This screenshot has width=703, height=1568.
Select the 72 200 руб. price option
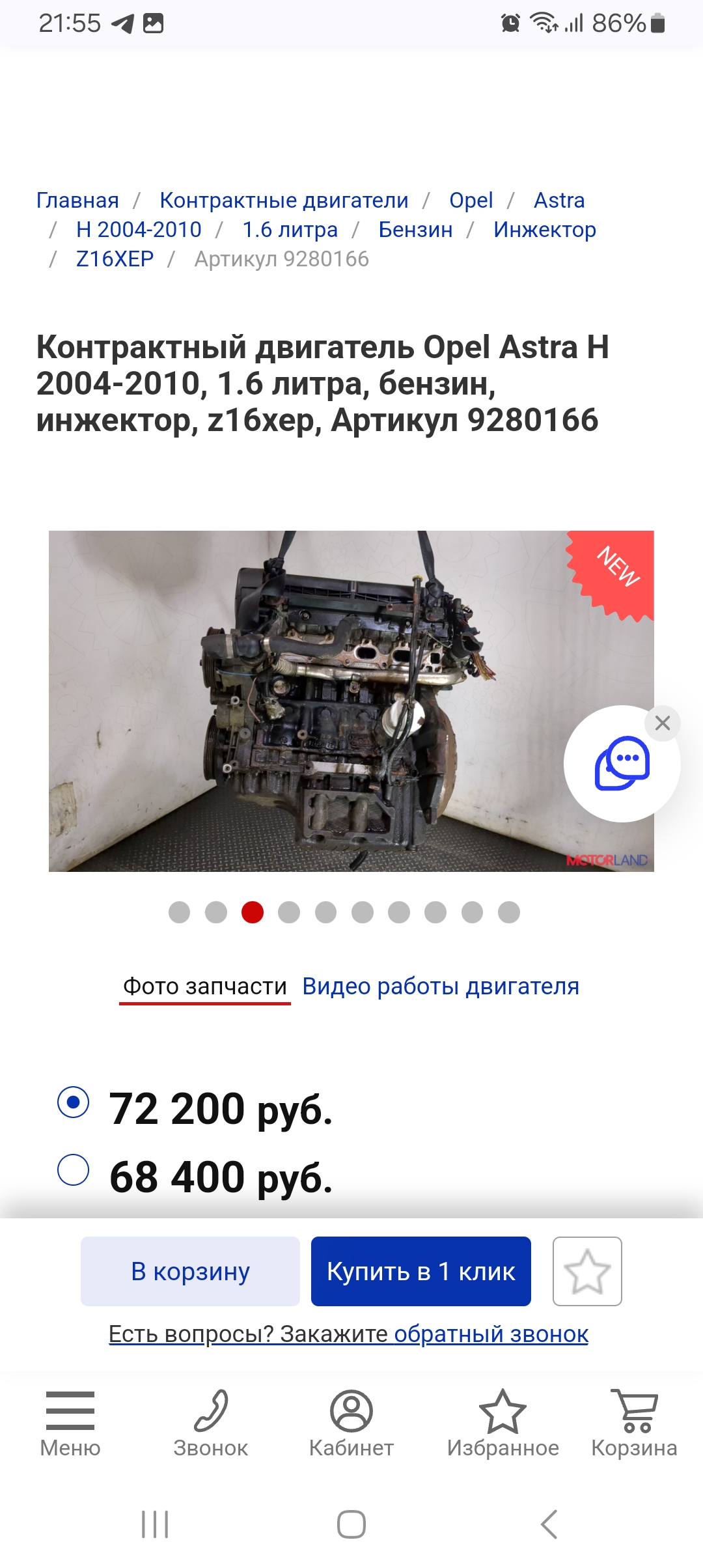click(x=73, y=1102)
